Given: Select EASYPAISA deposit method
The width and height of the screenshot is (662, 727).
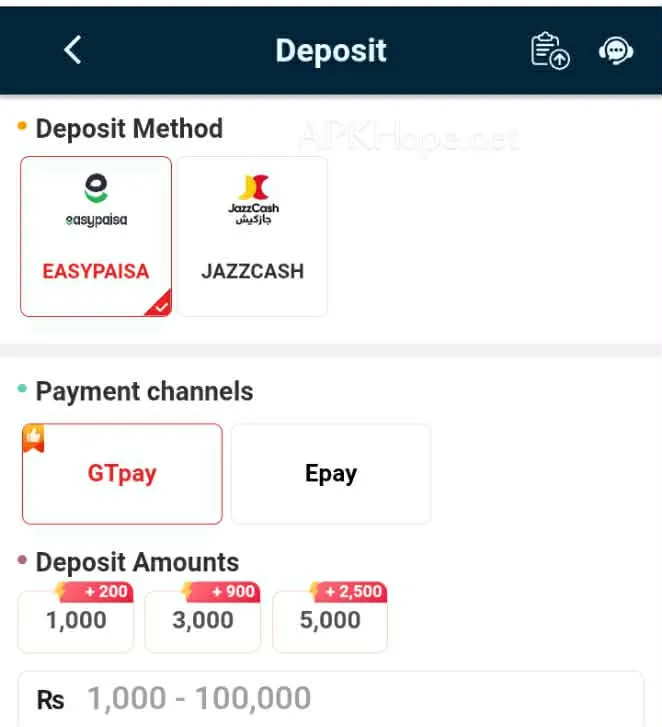Looking at the screenshot, I should [x=96, y=236].
